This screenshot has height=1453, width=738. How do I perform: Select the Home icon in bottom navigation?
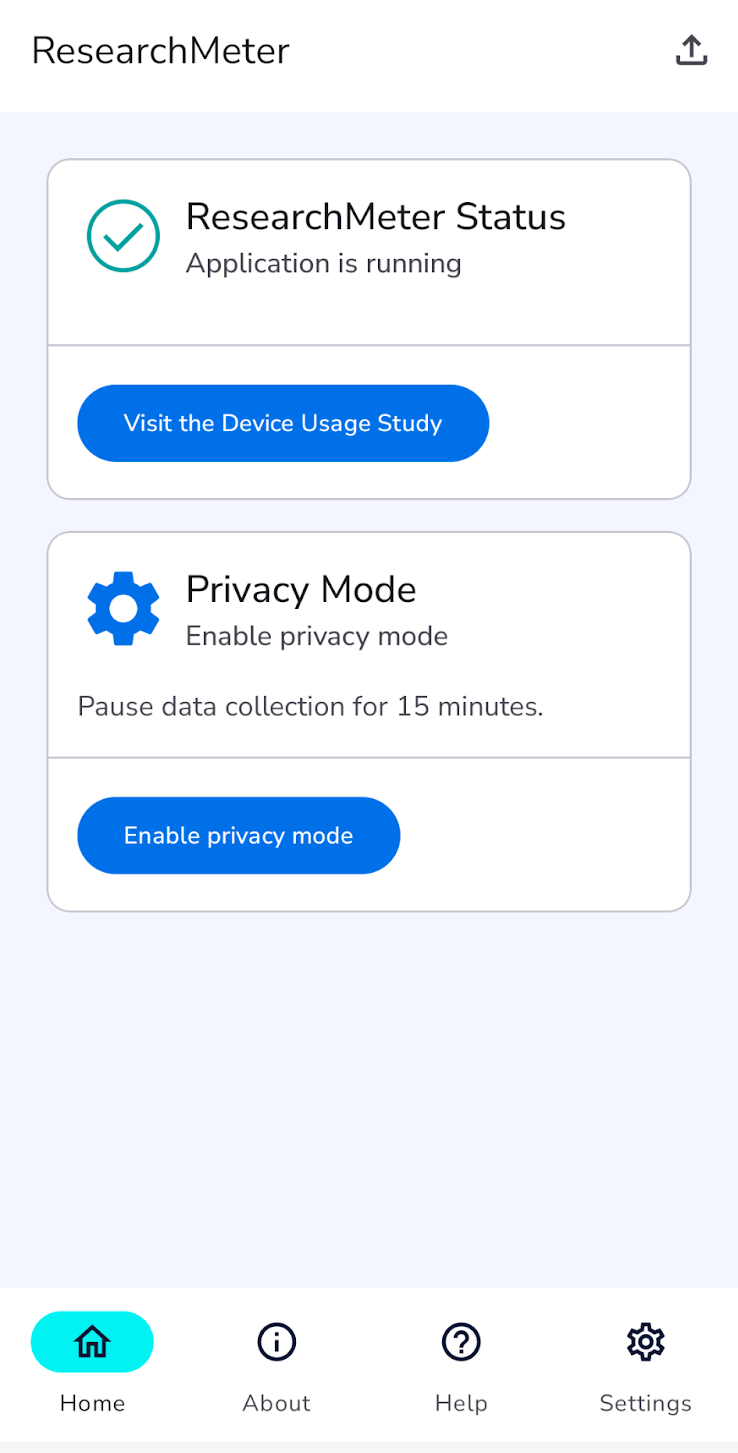click(x=92, y=1341)
